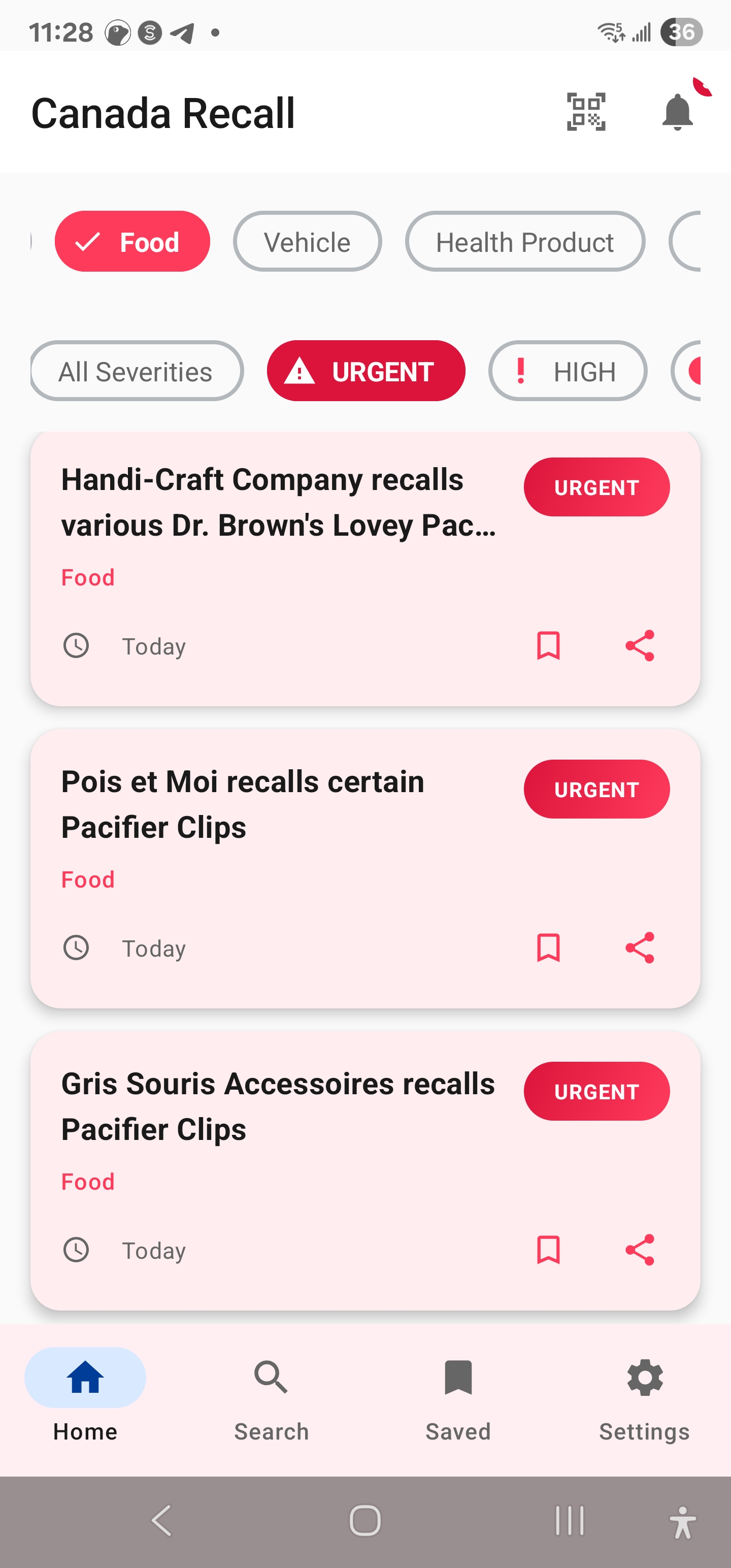Deselect the Food category chip

132,242
